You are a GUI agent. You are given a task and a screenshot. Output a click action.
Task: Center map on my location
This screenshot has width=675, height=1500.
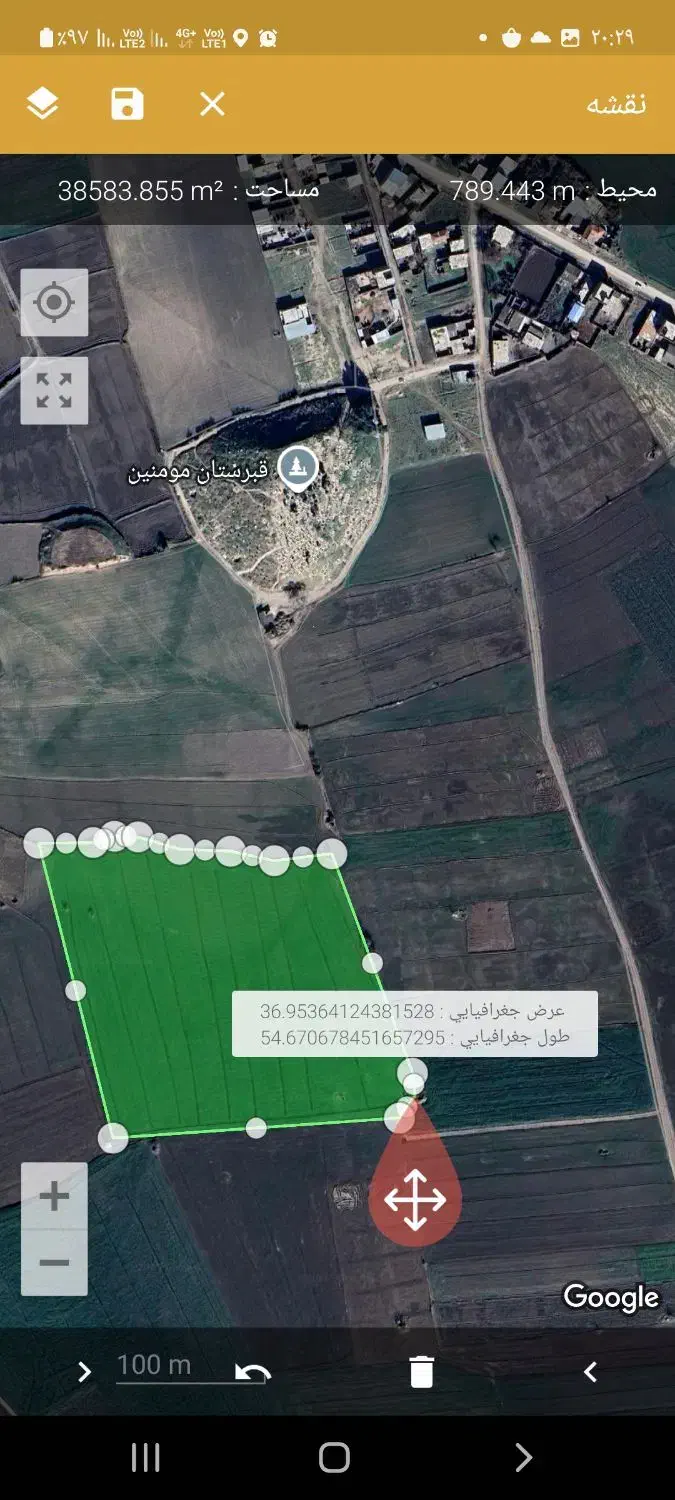[54, 302]
